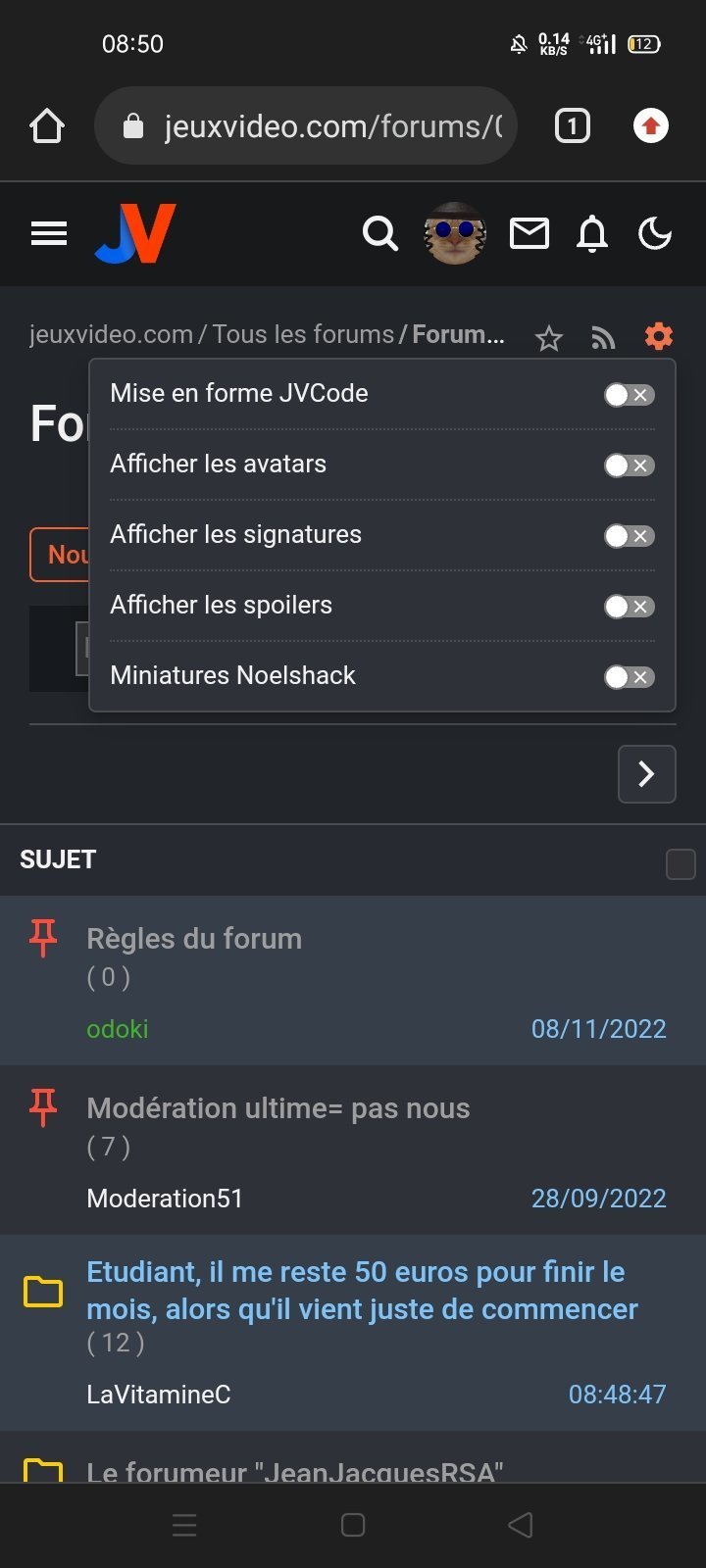Open private messages envelope

pyautogui.click(x=529, y=233)
